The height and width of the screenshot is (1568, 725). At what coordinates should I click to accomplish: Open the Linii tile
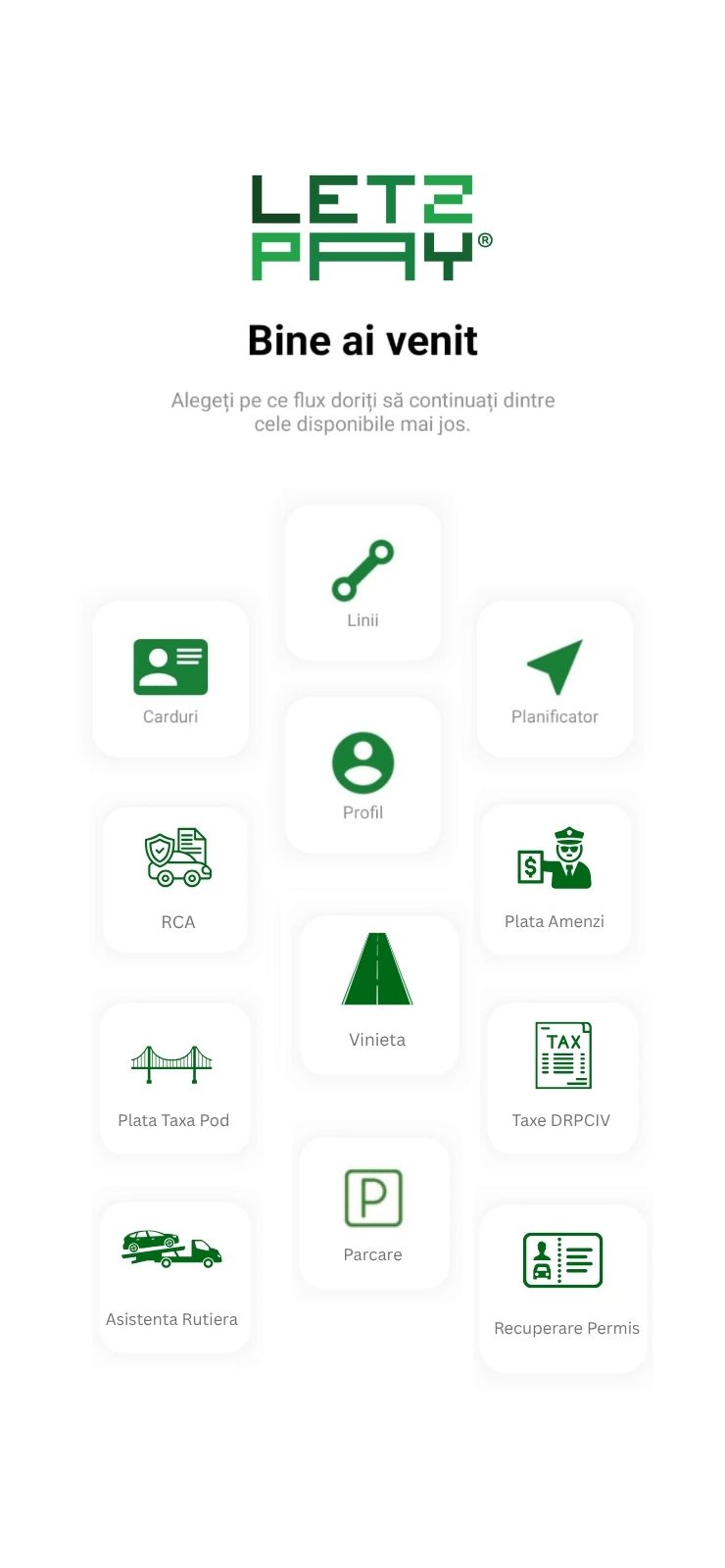(362, 583)
